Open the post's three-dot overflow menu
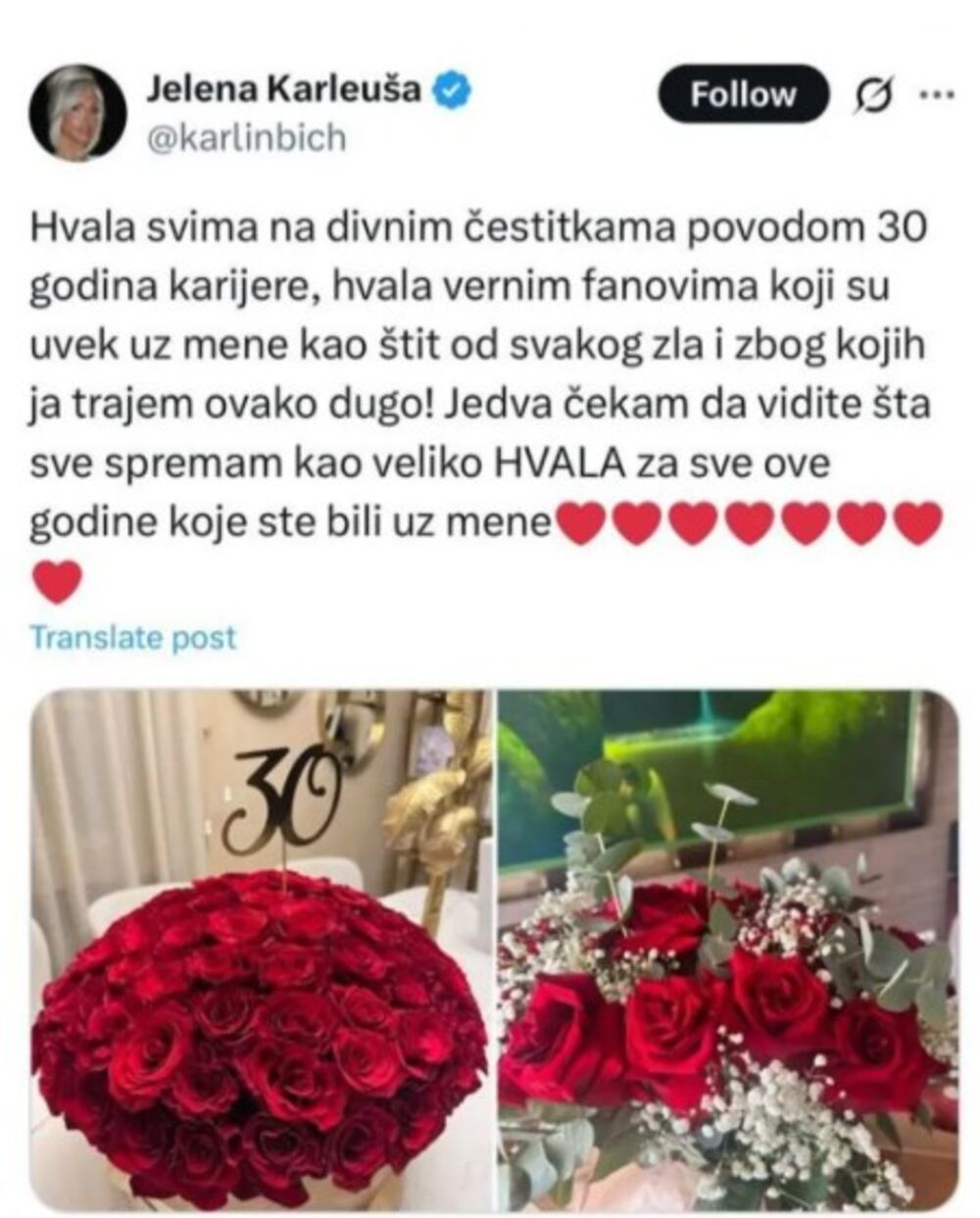 pos(935,96)
